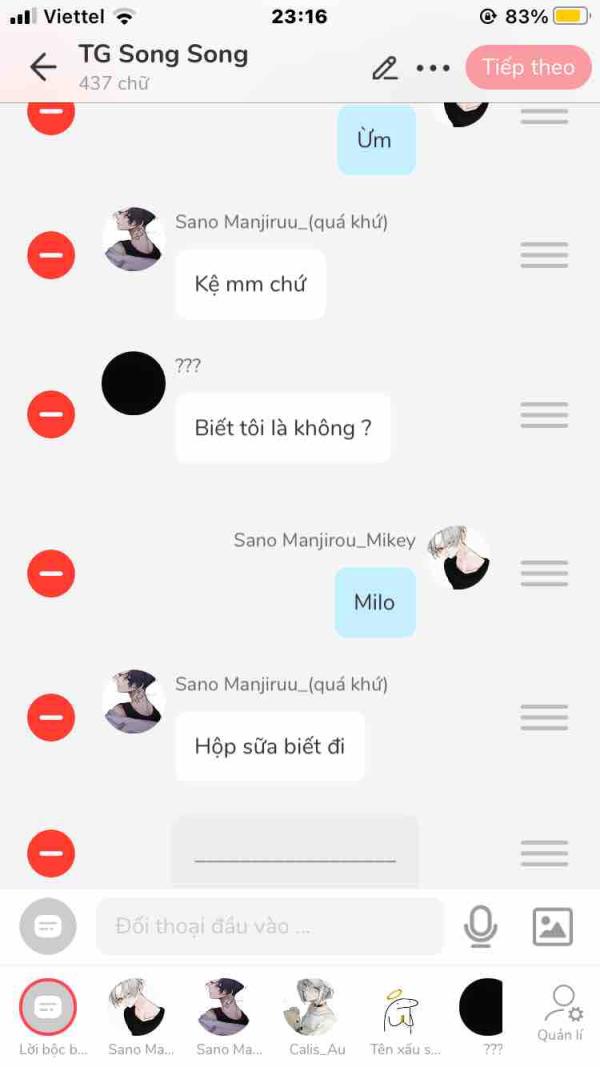
Task: Tap the microphone icon
Action: (480, 926)
